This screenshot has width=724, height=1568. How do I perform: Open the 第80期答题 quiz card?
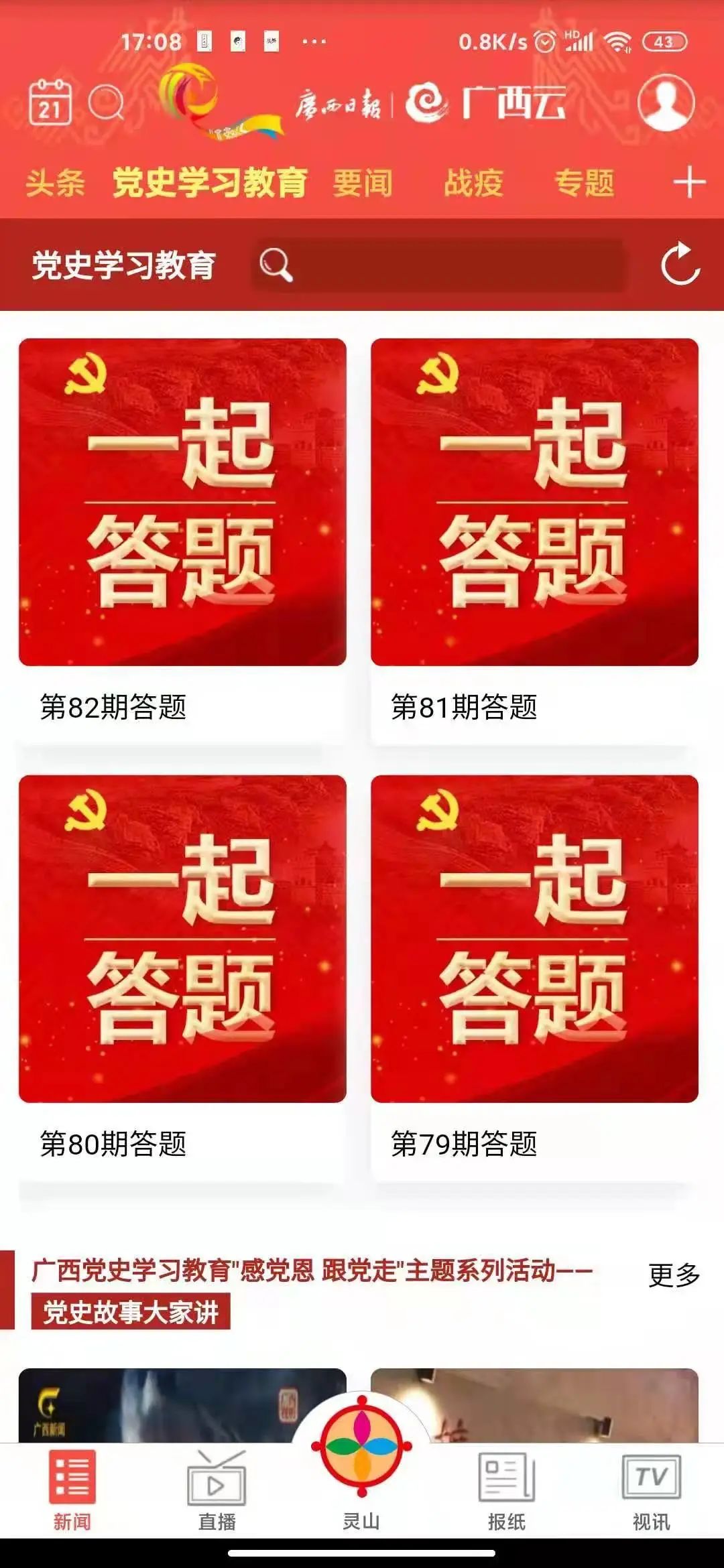pyautogui.click(x=182, y=977)
